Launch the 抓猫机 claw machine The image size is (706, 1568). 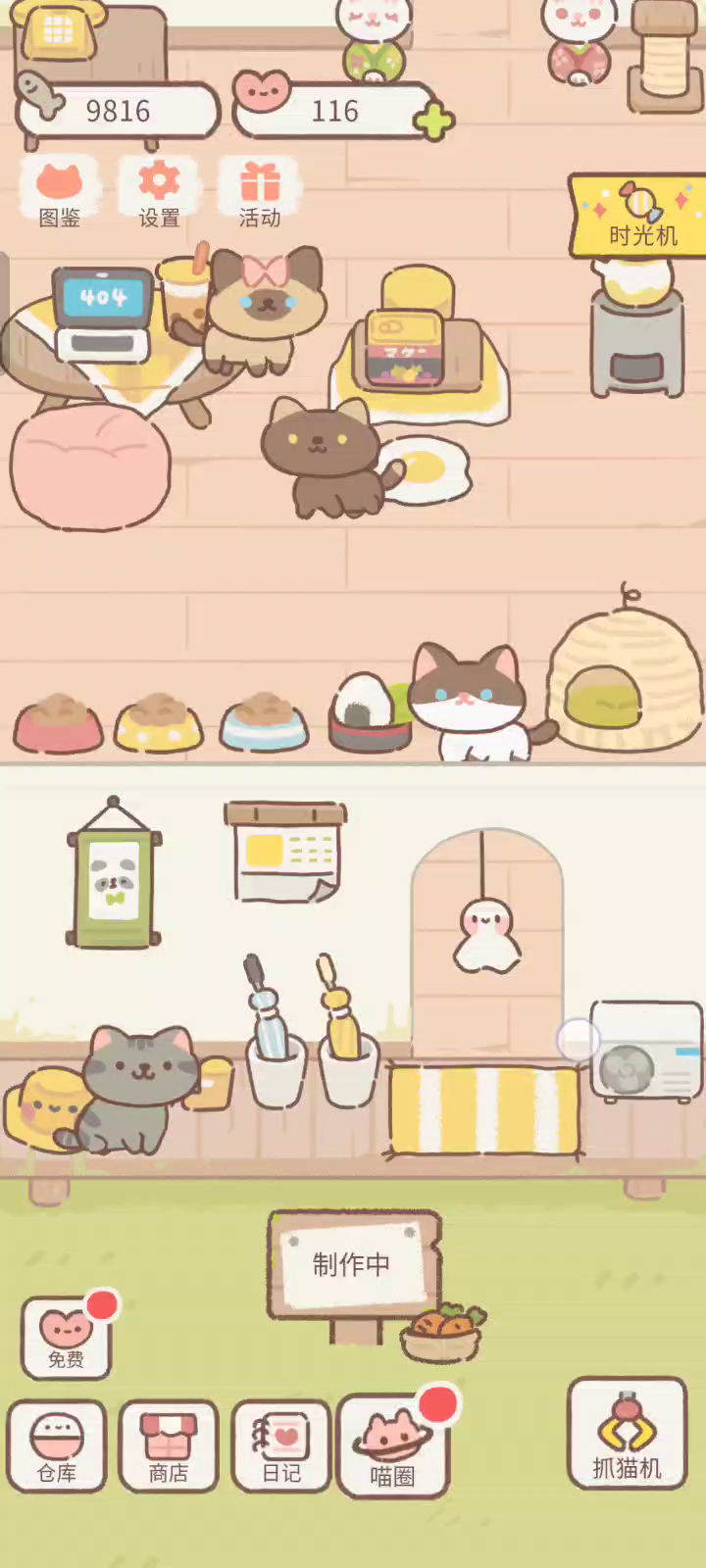pyautogui.click(x=628, y=1434)
